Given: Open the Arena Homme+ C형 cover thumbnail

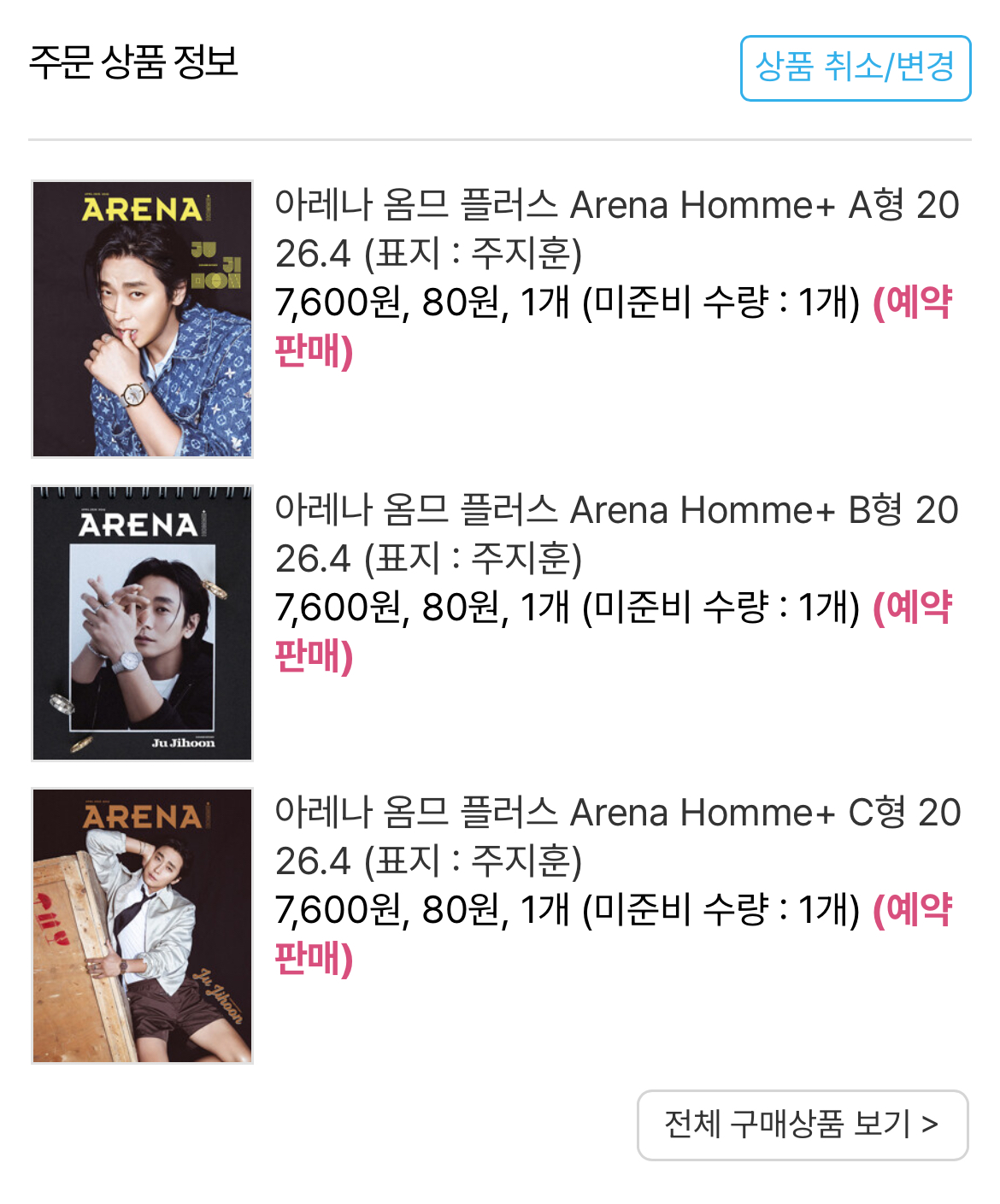Looking at the screenshot, I should 142,925.
